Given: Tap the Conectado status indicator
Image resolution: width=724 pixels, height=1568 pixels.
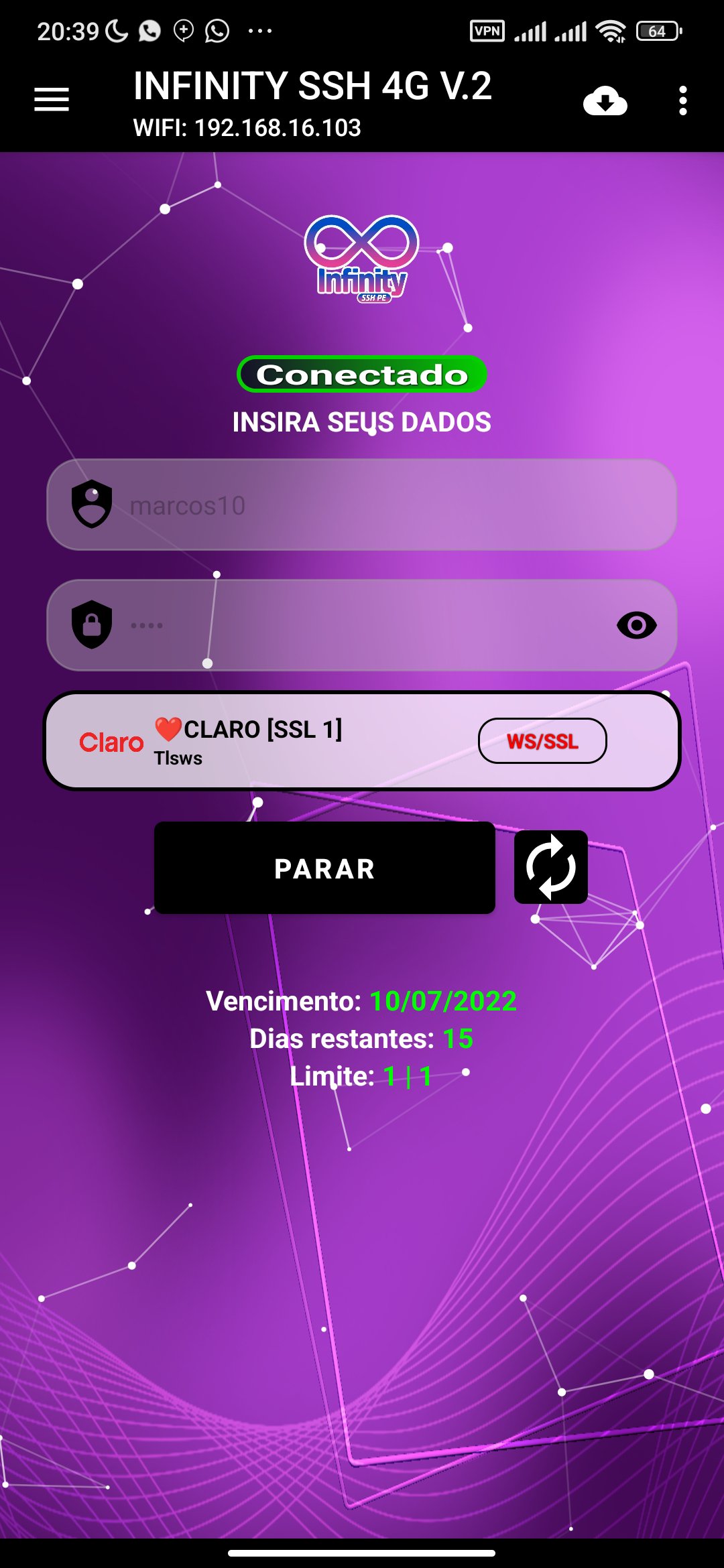Looking at the screenshot, I should [x=361, y=375].
